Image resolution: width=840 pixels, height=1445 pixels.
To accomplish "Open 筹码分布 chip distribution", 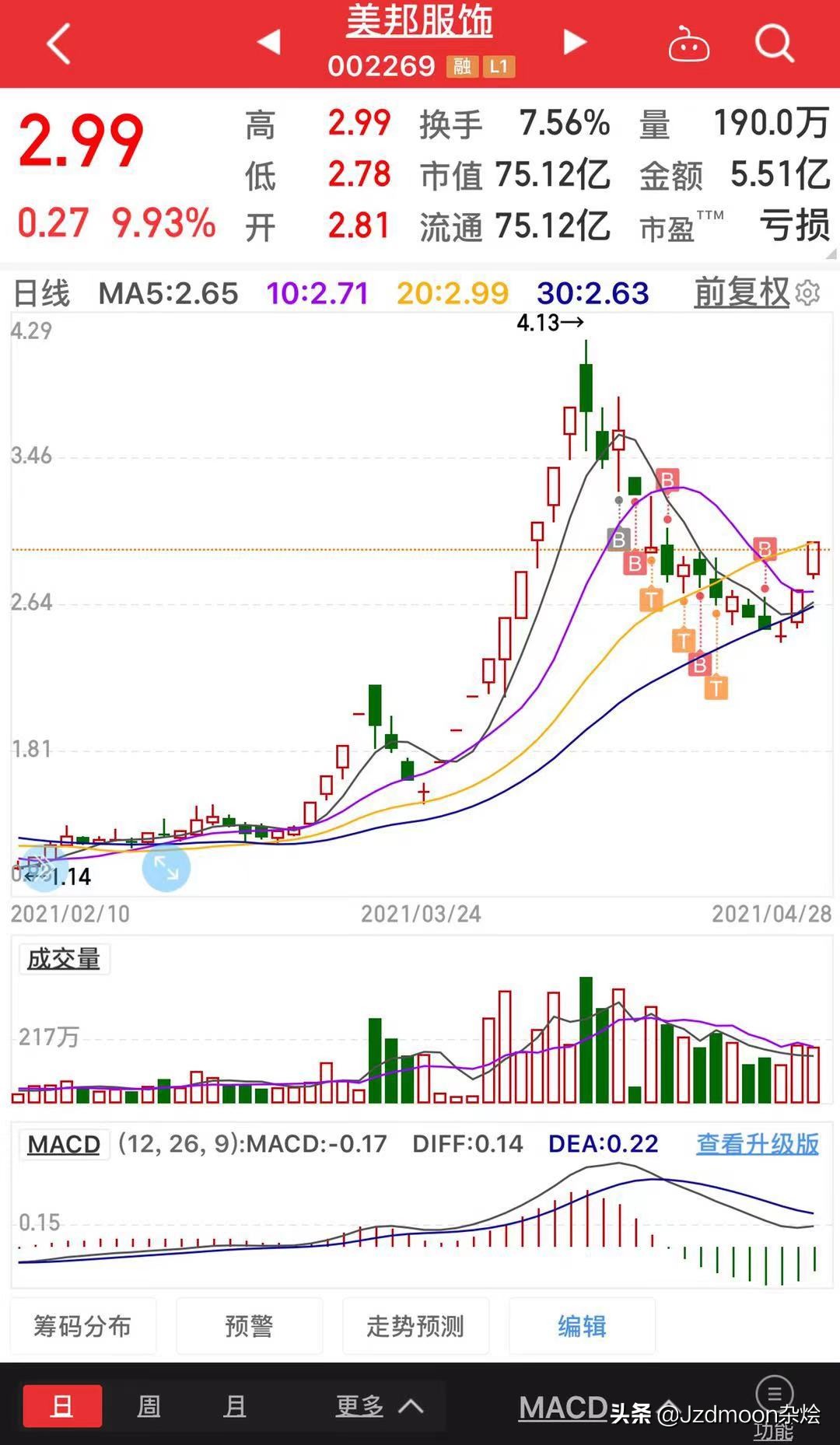I will [x=83, y=1326].
